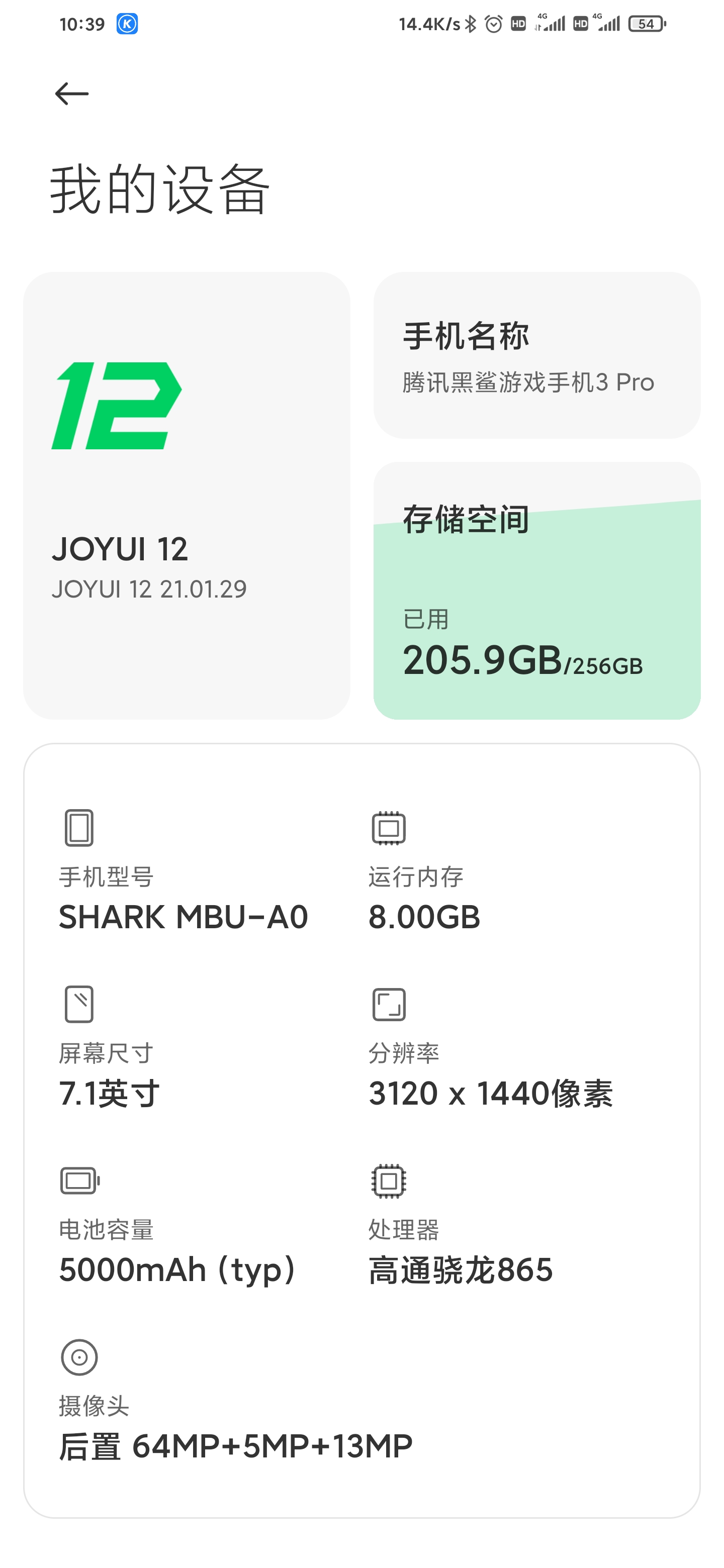Go back using the top-left arrow
724x1568 pixels.
click(72, 94)
